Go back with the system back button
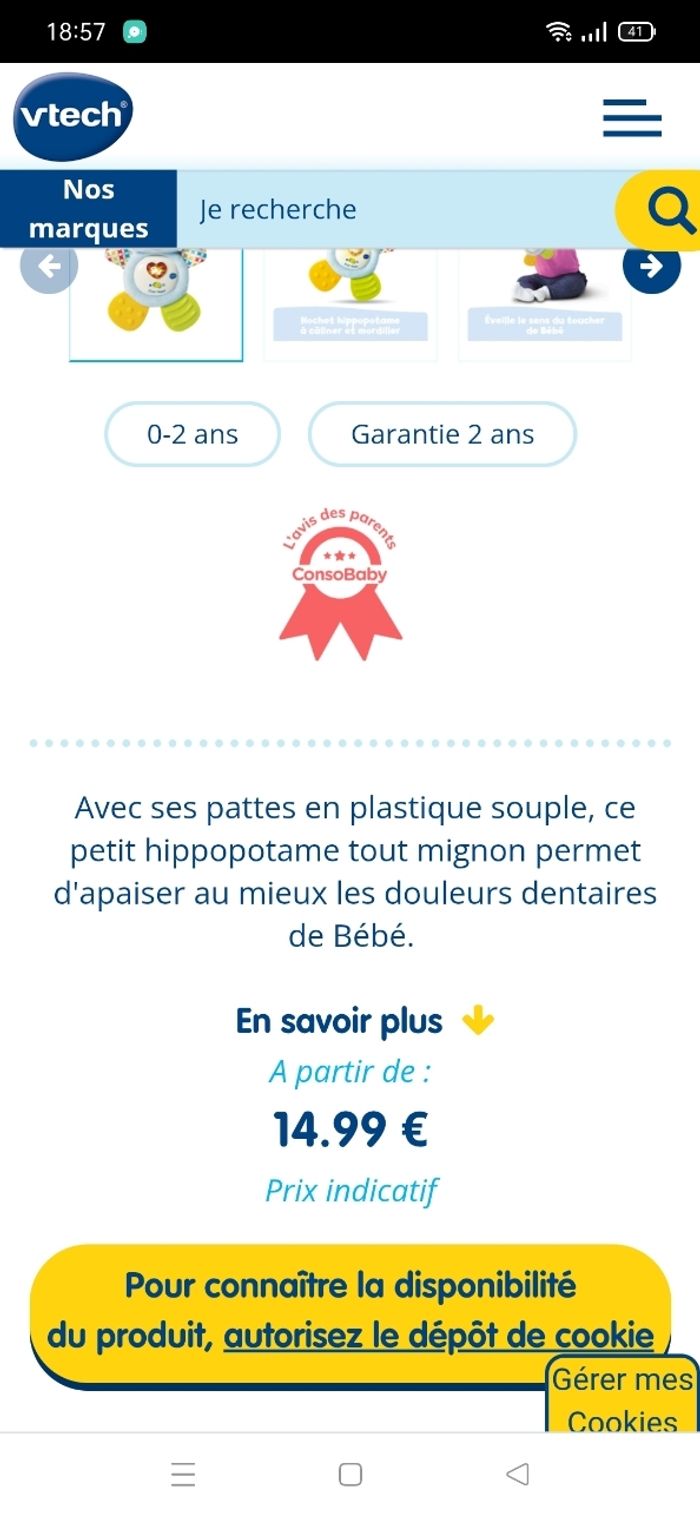 click(517, 1474)
